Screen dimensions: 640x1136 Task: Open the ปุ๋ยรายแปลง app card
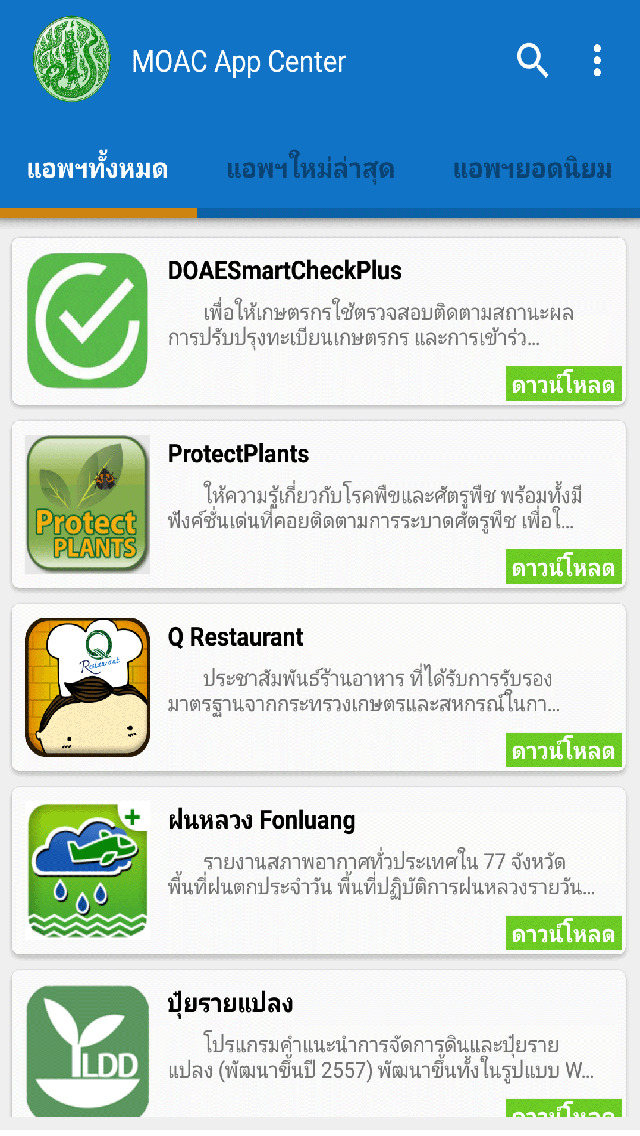click(x=319, y=1050)
